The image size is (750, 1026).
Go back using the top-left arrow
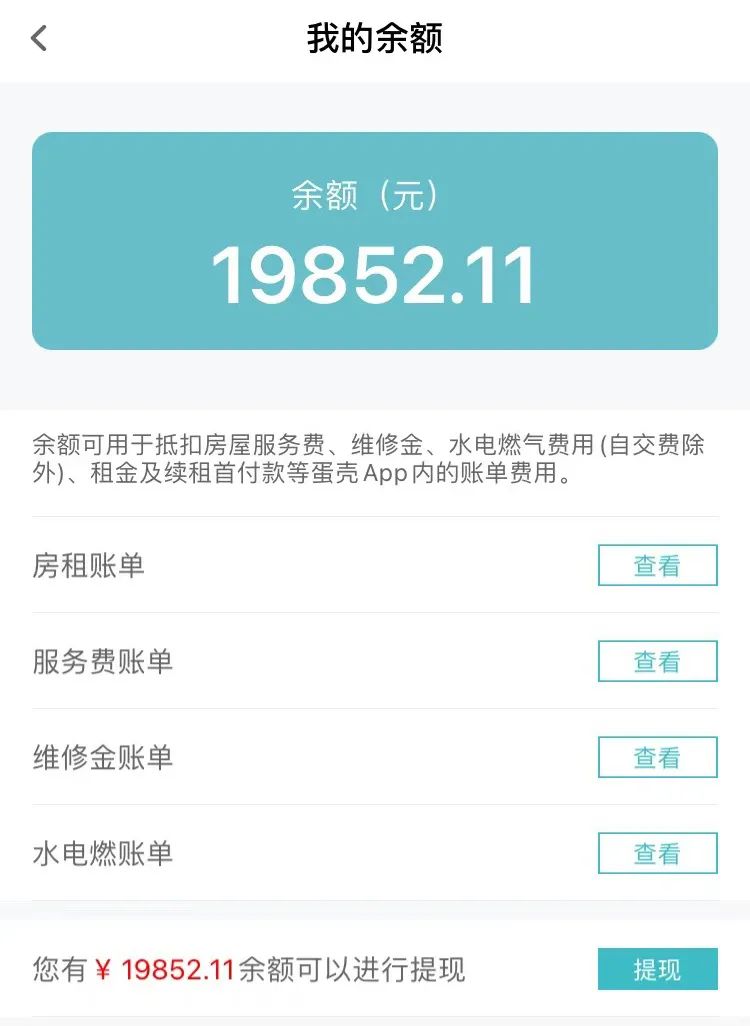click(39, 39)
